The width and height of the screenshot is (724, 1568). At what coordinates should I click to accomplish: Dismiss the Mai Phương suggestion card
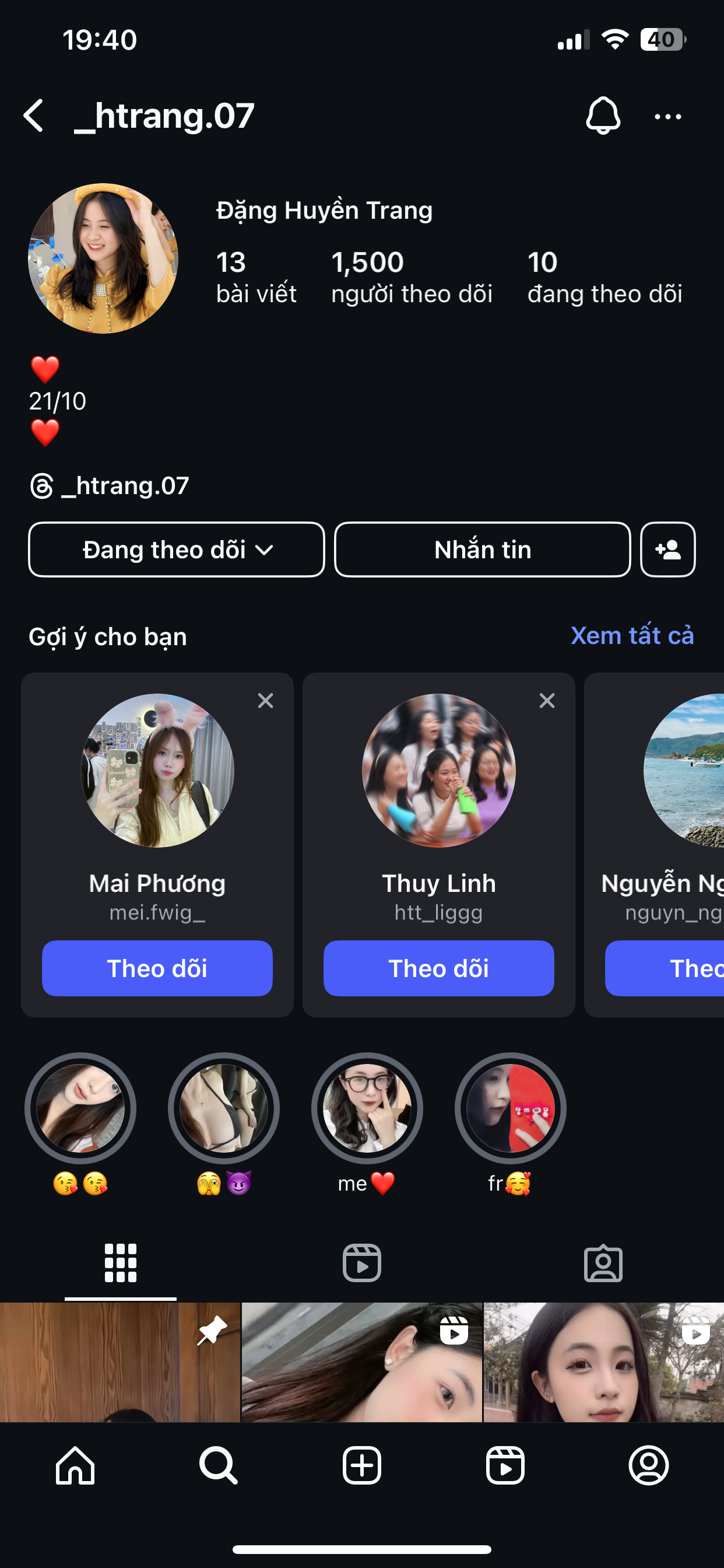pos(265,701)
